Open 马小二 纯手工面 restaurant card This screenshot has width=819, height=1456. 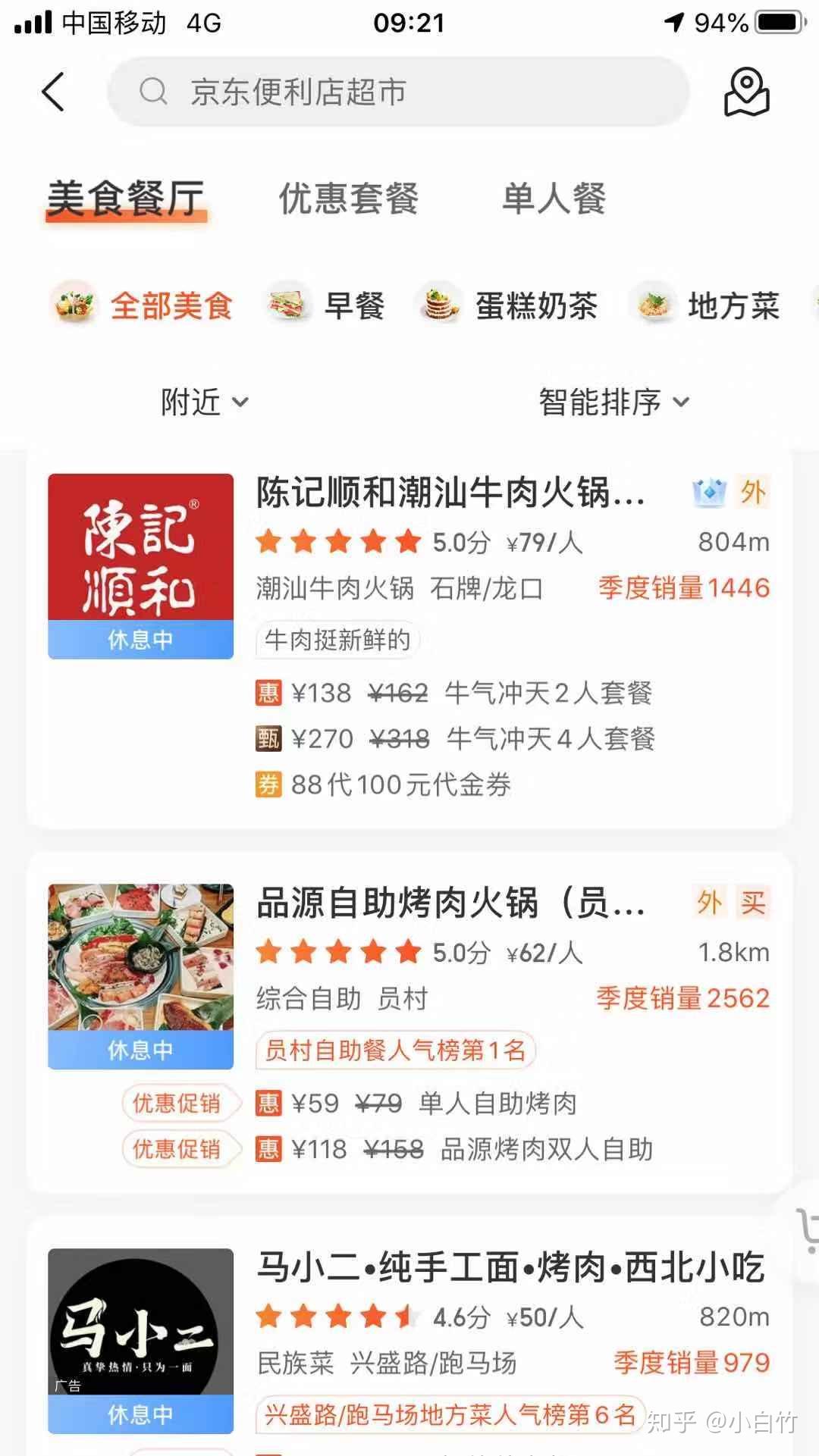click(510, 1267)
